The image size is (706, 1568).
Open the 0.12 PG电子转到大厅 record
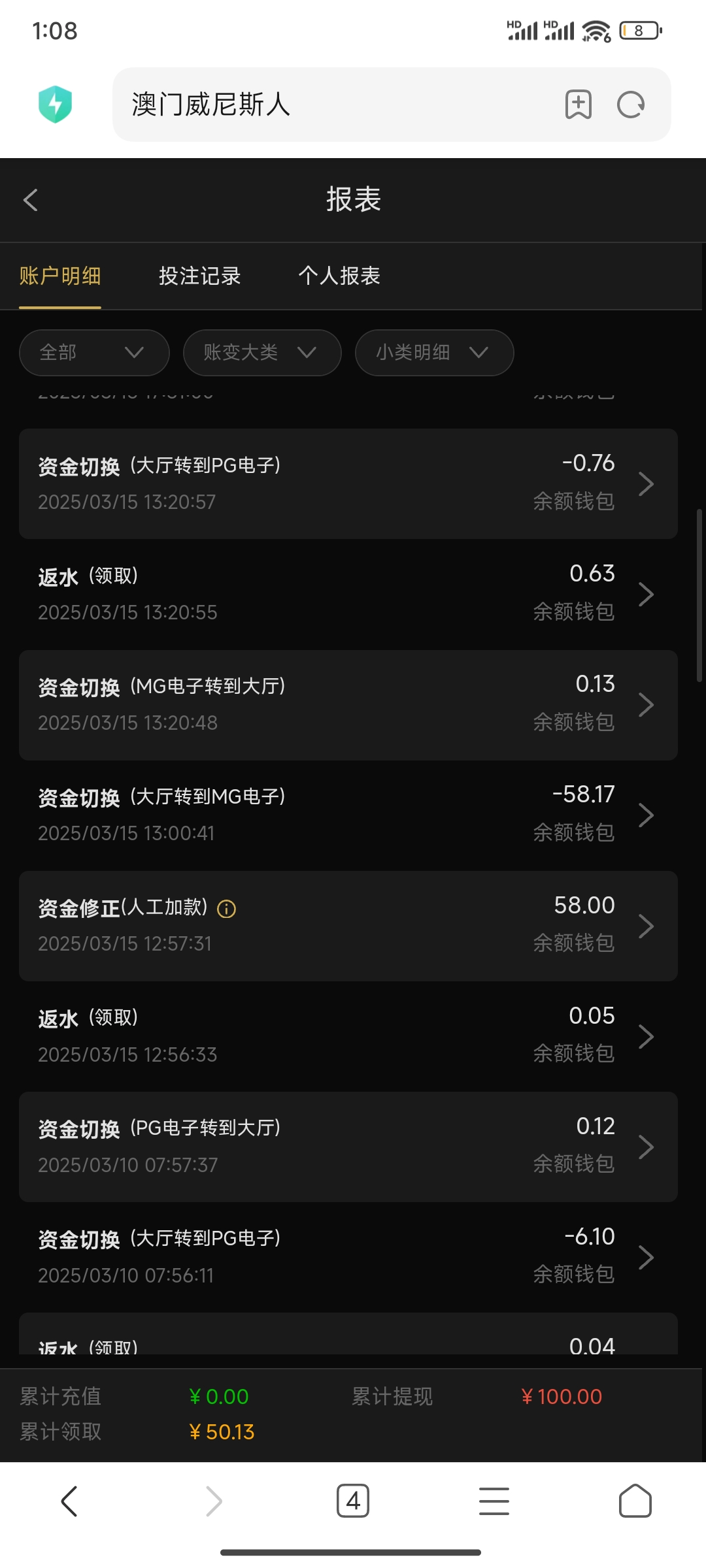(348, 1147)
